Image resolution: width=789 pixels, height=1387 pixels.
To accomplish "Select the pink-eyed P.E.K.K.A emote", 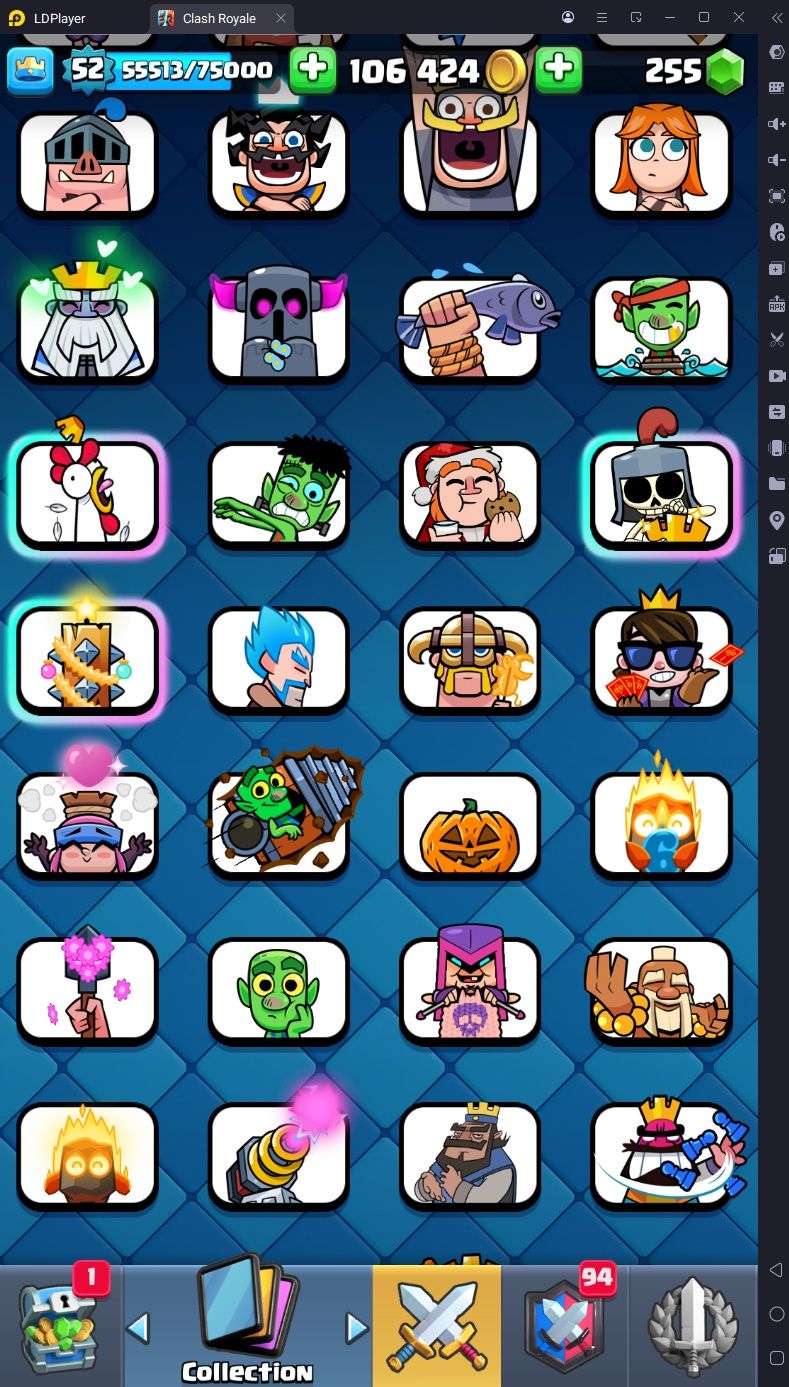I will tap(279, 327).
